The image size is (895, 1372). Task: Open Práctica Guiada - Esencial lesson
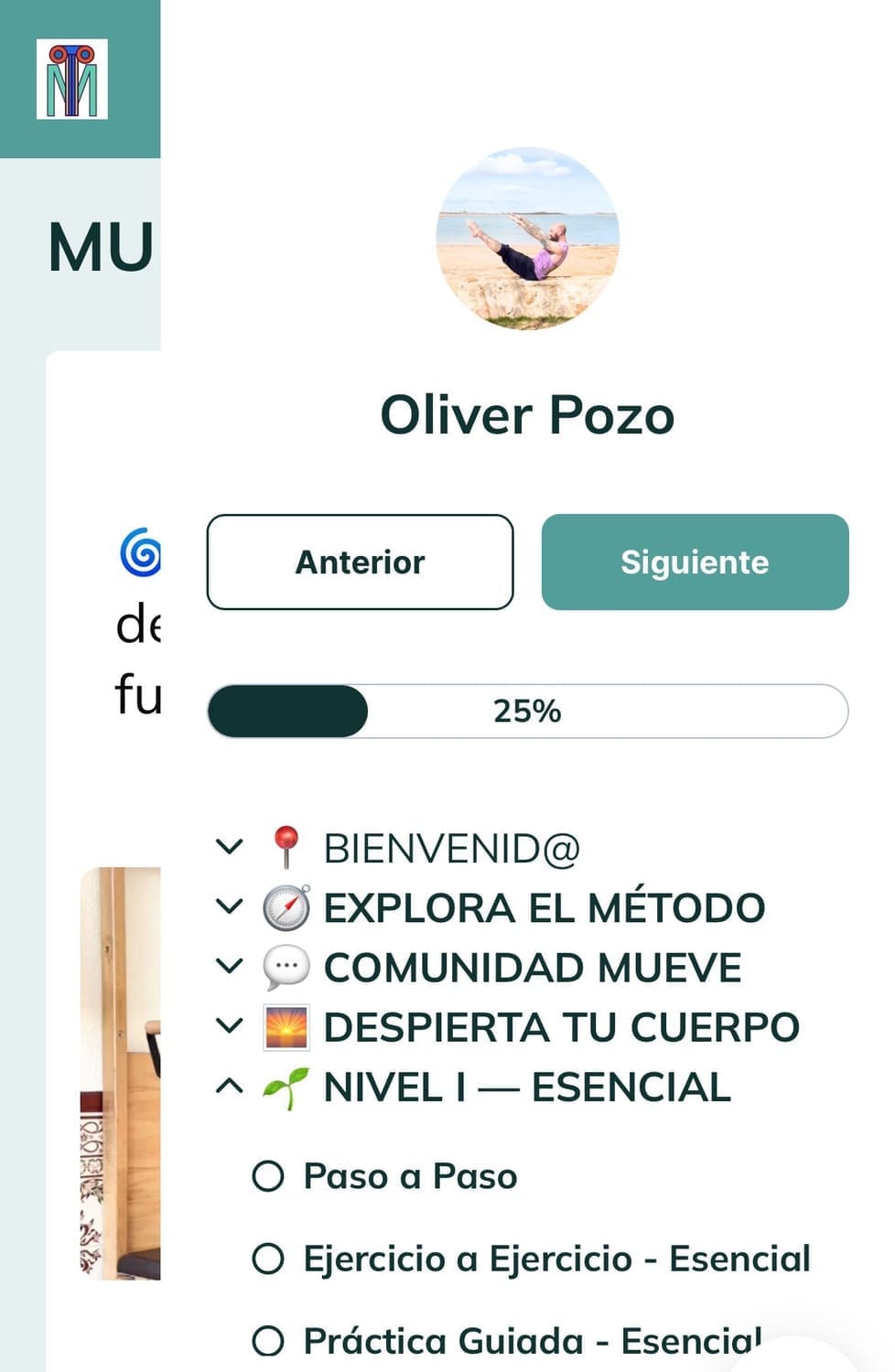tap(531, 1341)
